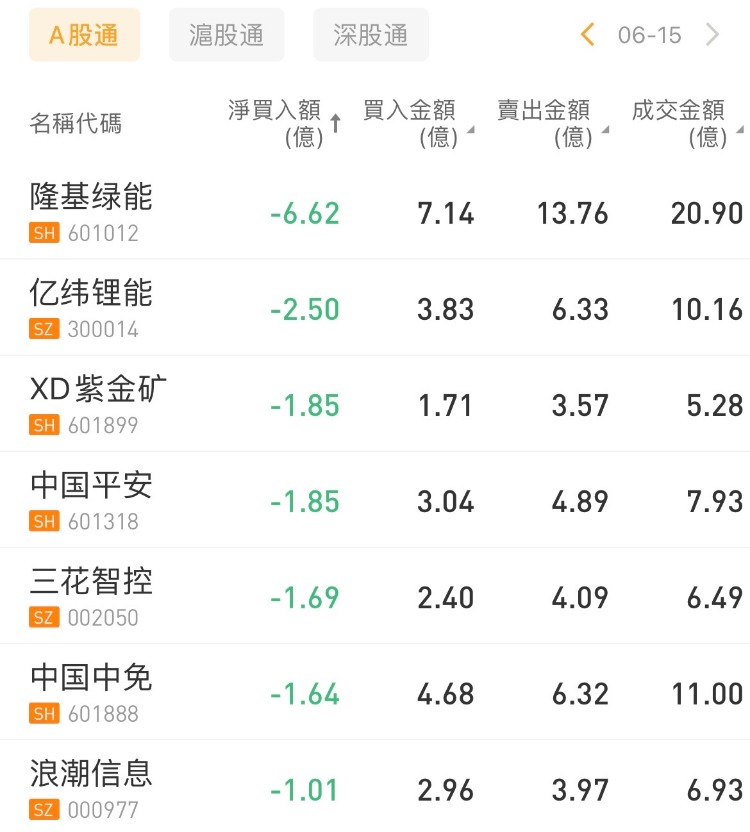Sort by 賣出金額 column
The image size is (750, 832).
pyautogui.click(x=550, y=123)
